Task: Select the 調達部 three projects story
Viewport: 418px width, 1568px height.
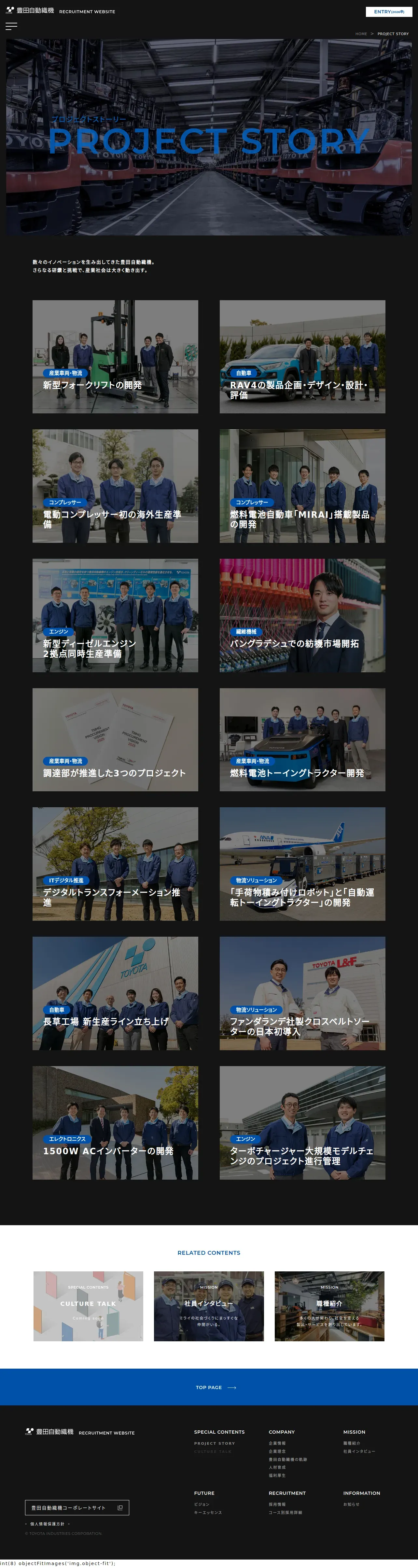Action: [115, 740]
